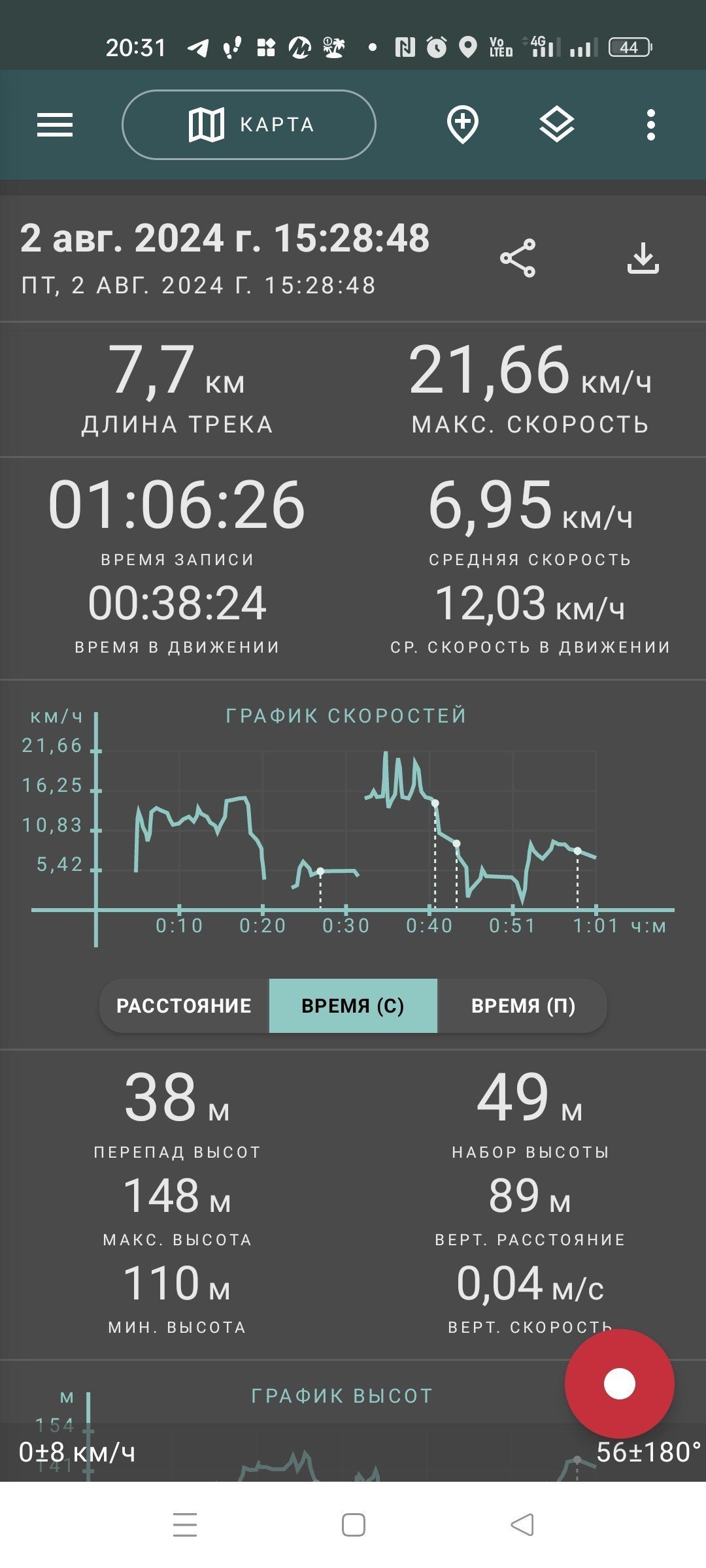Open the hamburger drawer menu
The height and width of the screenshot is (1568, 706).
click(55, 125)
